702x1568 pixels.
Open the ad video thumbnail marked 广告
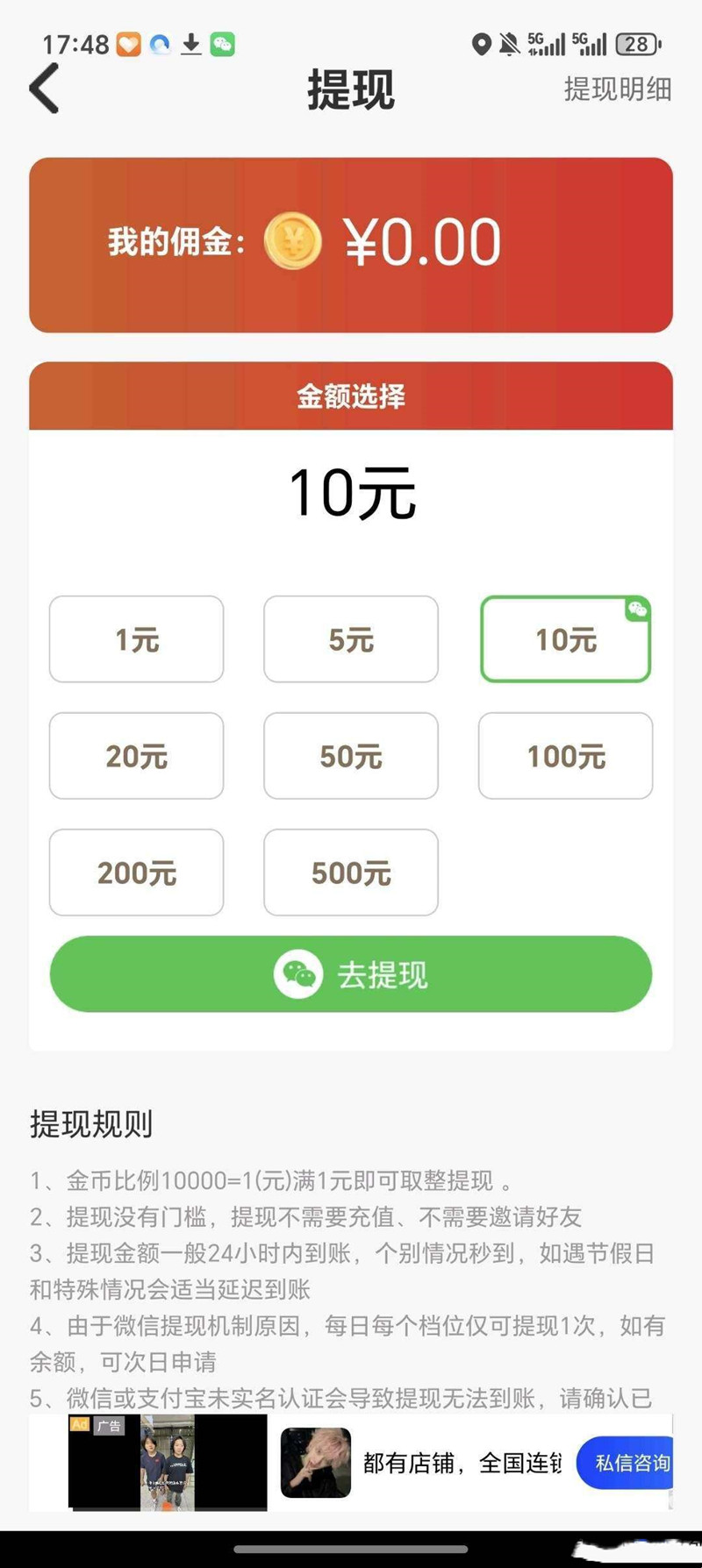pyautogui.click(x=168, y=1463)
